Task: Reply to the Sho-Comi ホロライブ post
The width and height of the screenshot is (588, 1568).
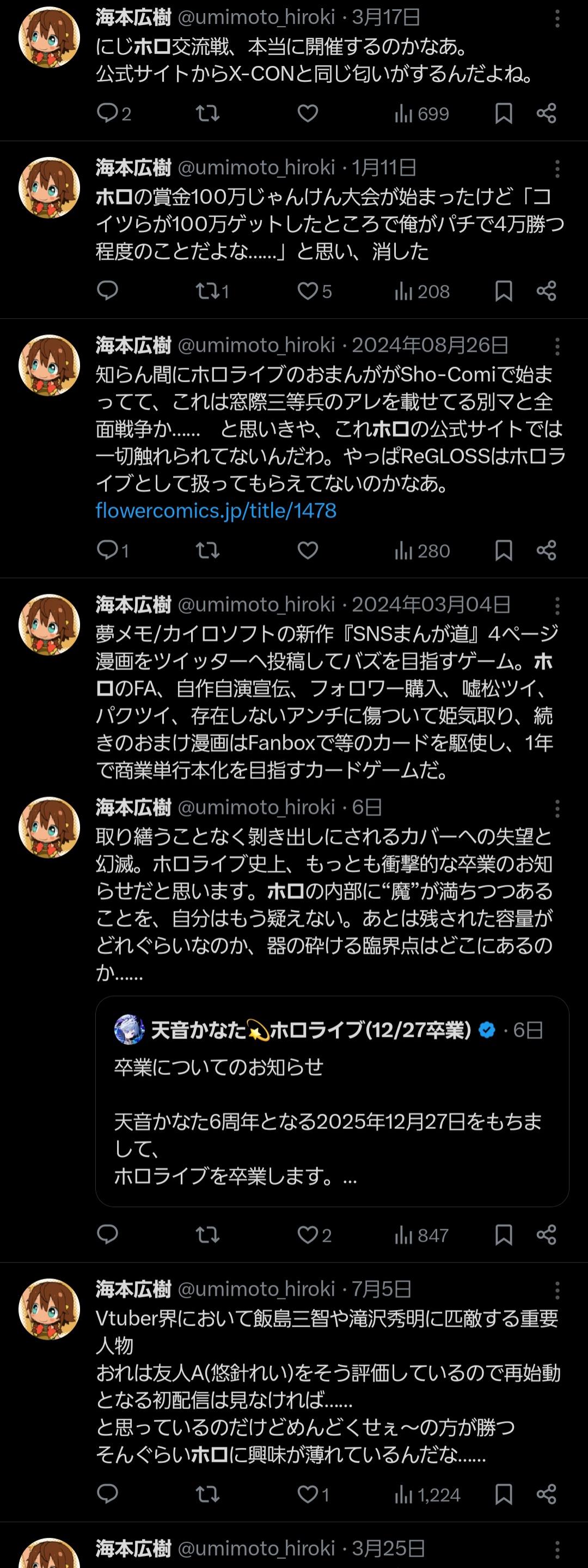Action: (108, 550)
